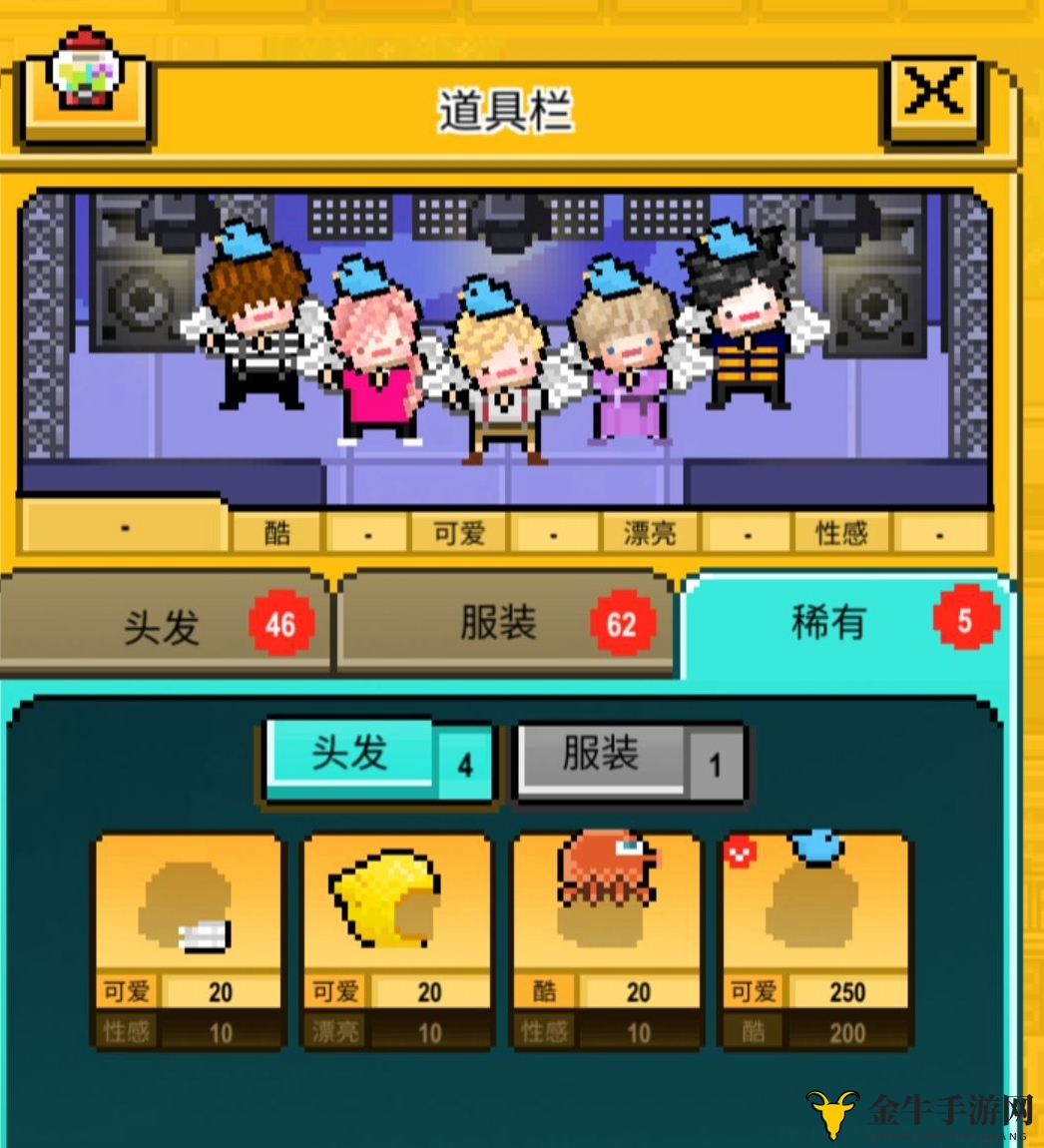Show rare 服装 items sub-tab
The image size is (1044, 1148).
pyautogui.click(x=601, y=756)
